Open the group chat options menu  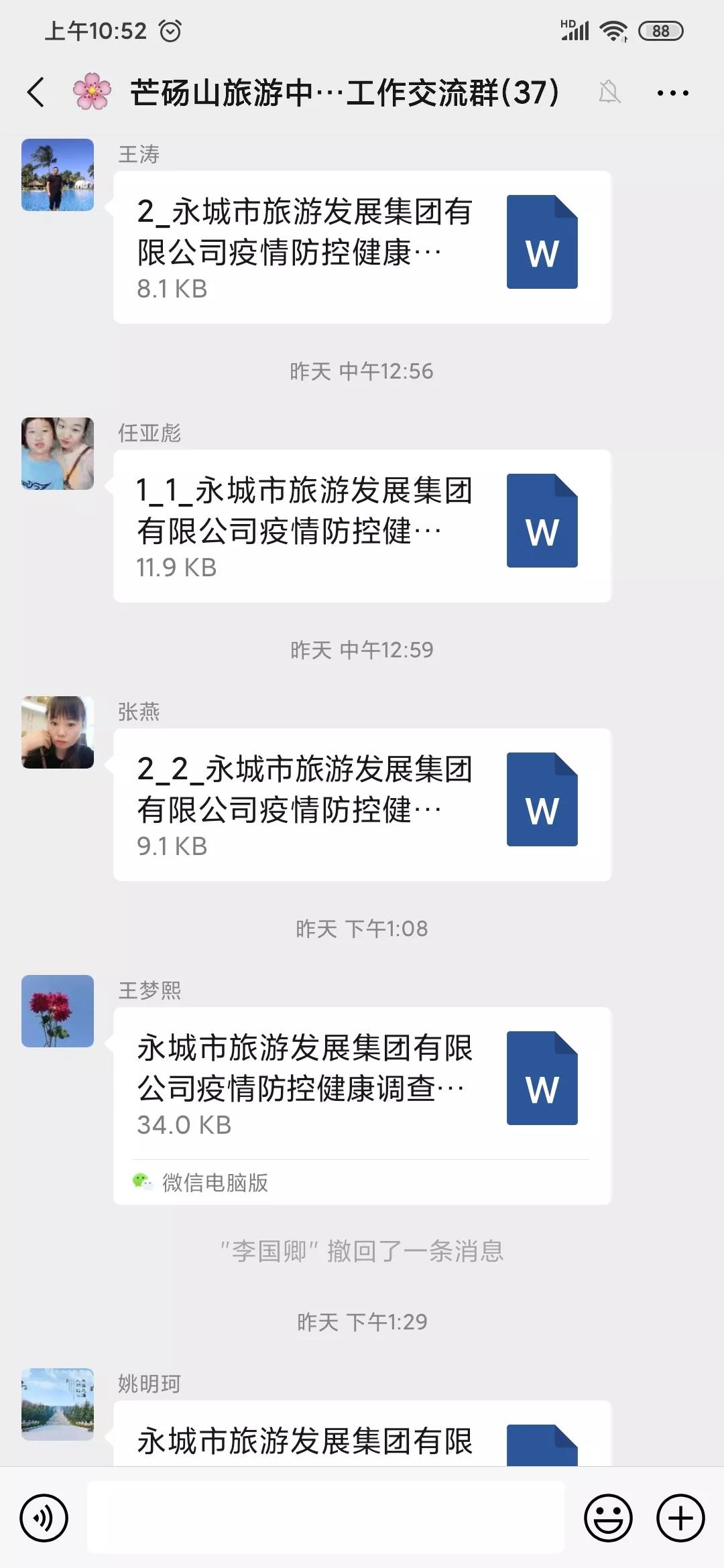pos(672,93)
